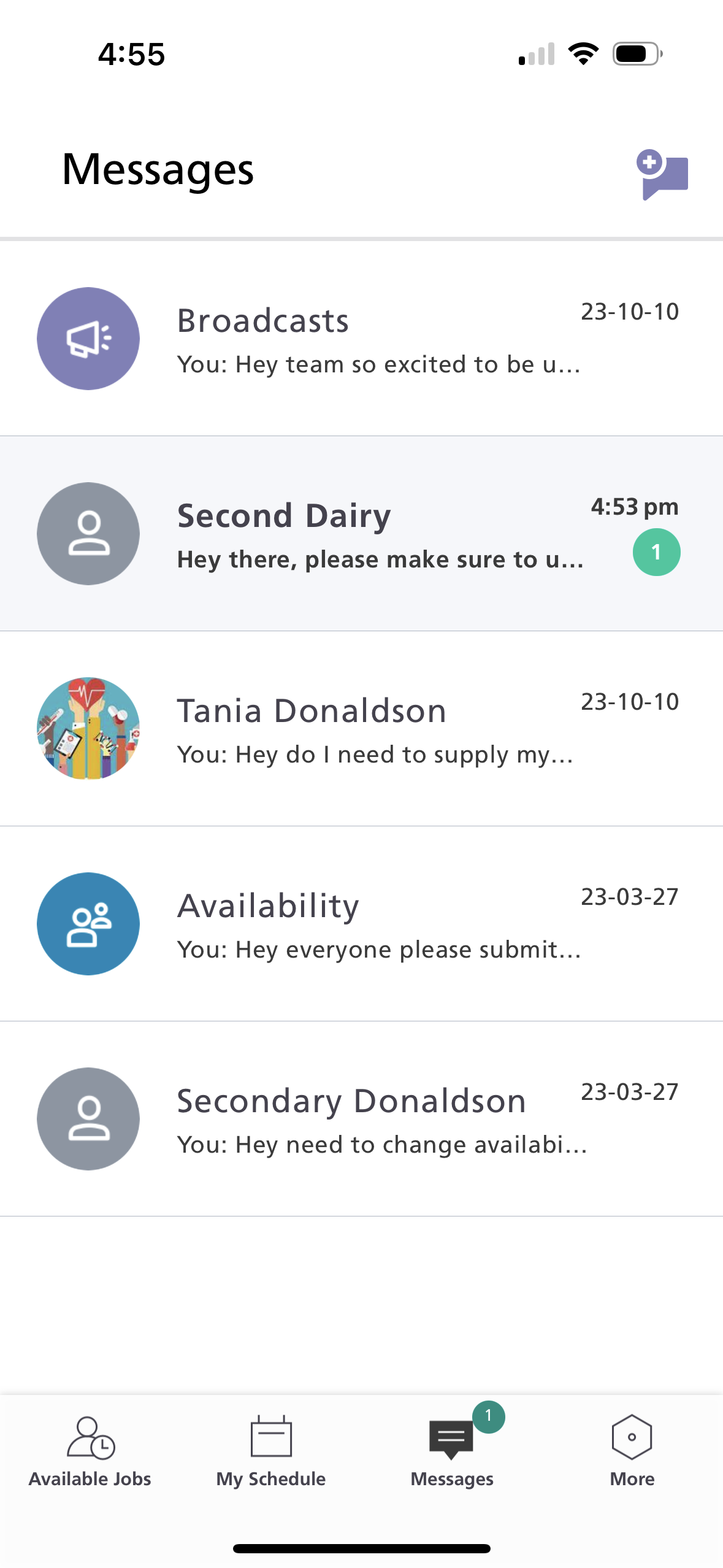Go to the My Schedule tab
Viewport: 723px width, 1568px height.
click(x=270, y=1451)
